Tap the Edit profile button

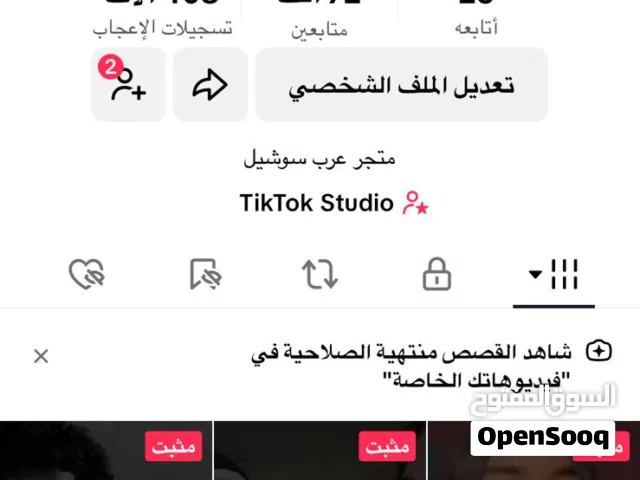coord(401,85)
